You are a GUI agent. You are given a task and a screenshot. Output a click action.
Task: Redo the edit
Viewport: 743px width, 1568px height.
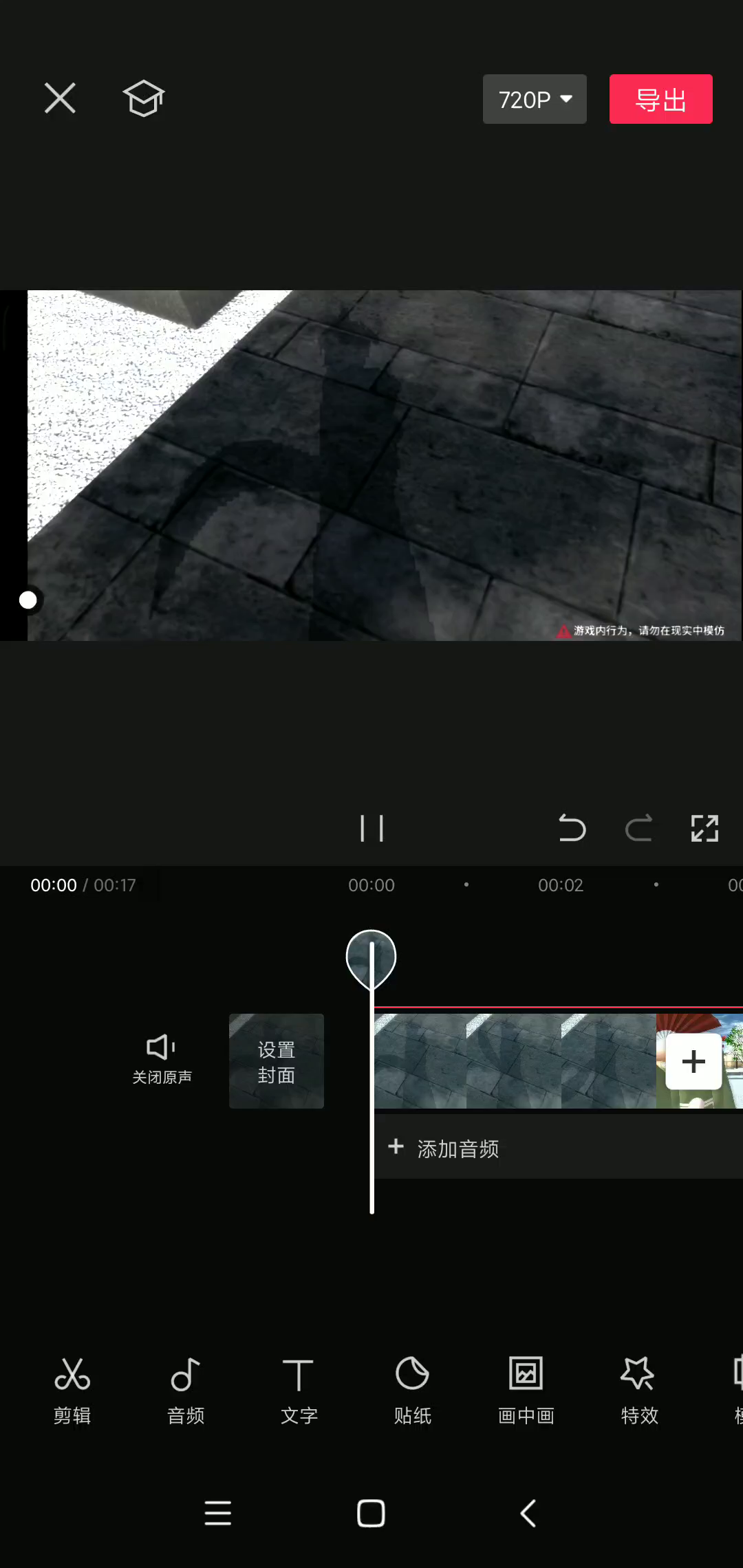pyautogui.click(x=638, y=828)
